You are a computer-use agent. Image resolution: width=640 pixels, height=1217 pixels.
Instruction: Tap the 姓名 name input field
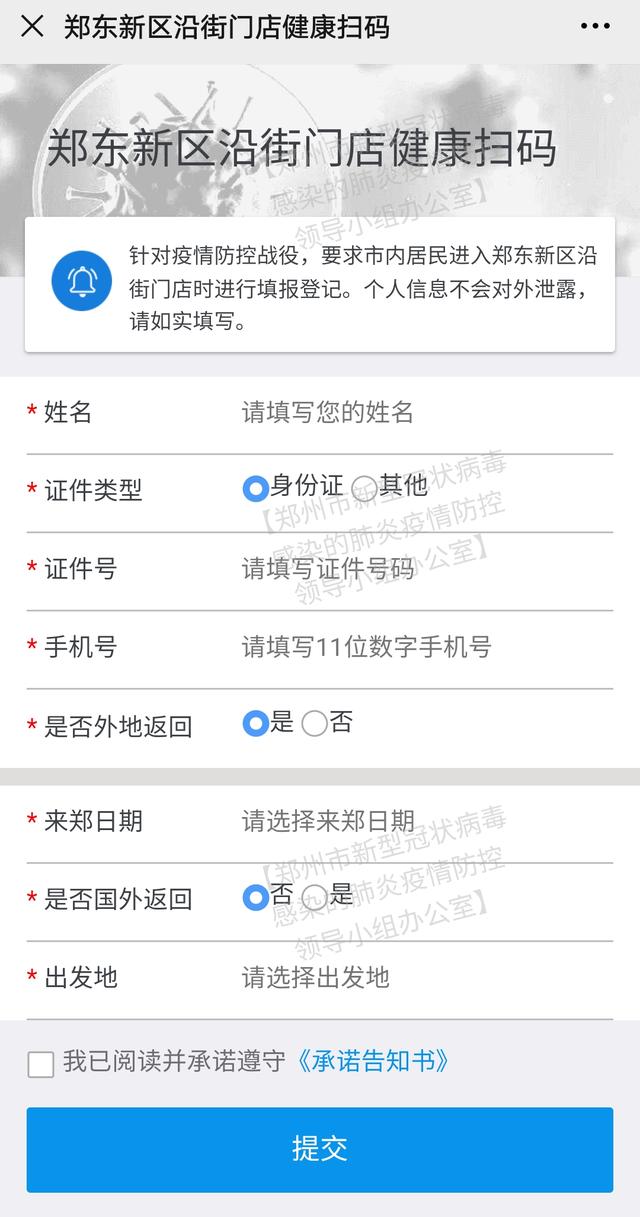point(420,412)
